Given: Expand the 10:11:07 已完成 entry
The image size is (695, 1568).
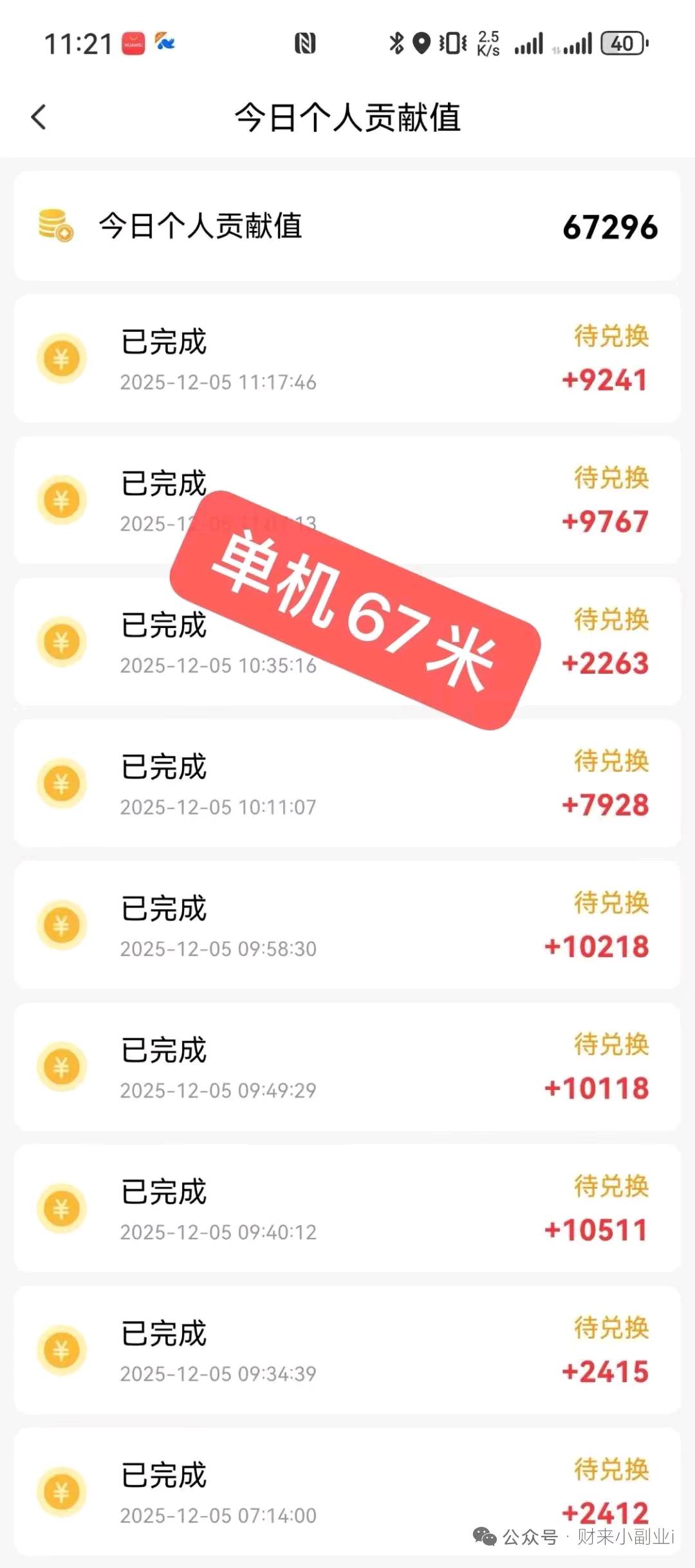Looking at the screenshot, I should (347, 783).
